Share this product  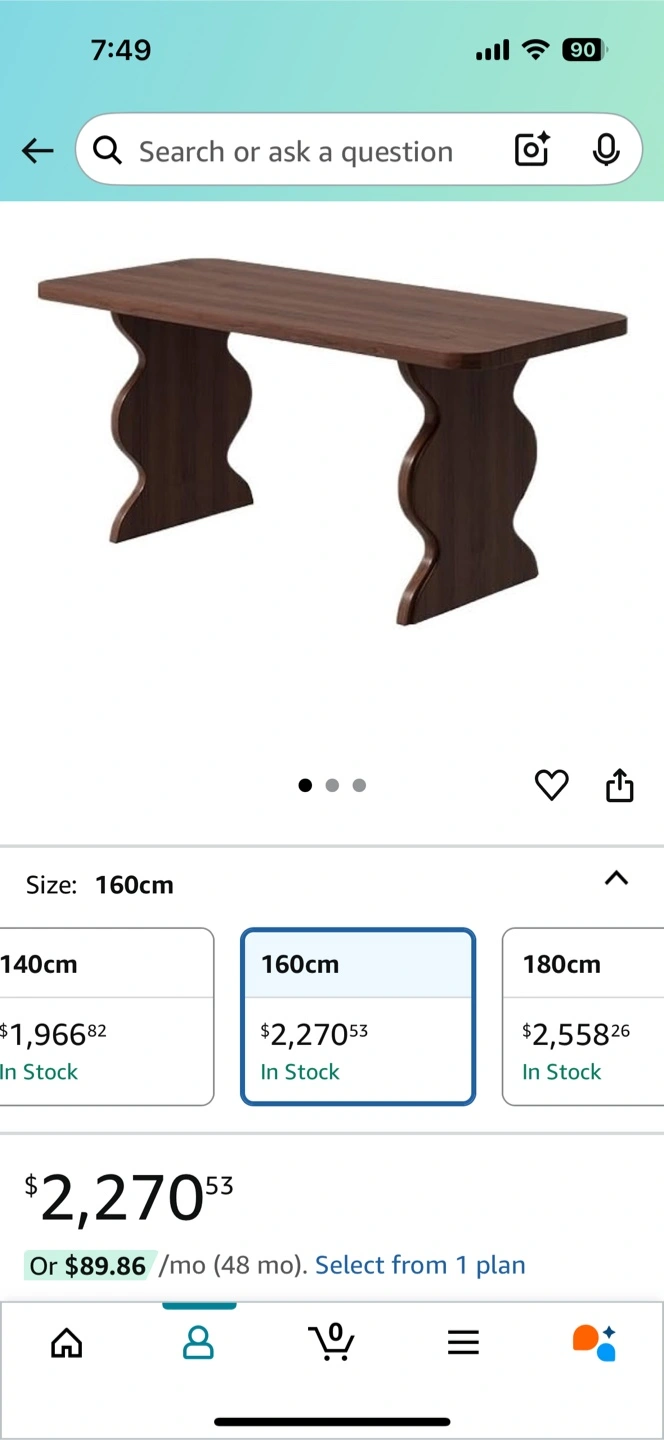click(x=620, y=785)
